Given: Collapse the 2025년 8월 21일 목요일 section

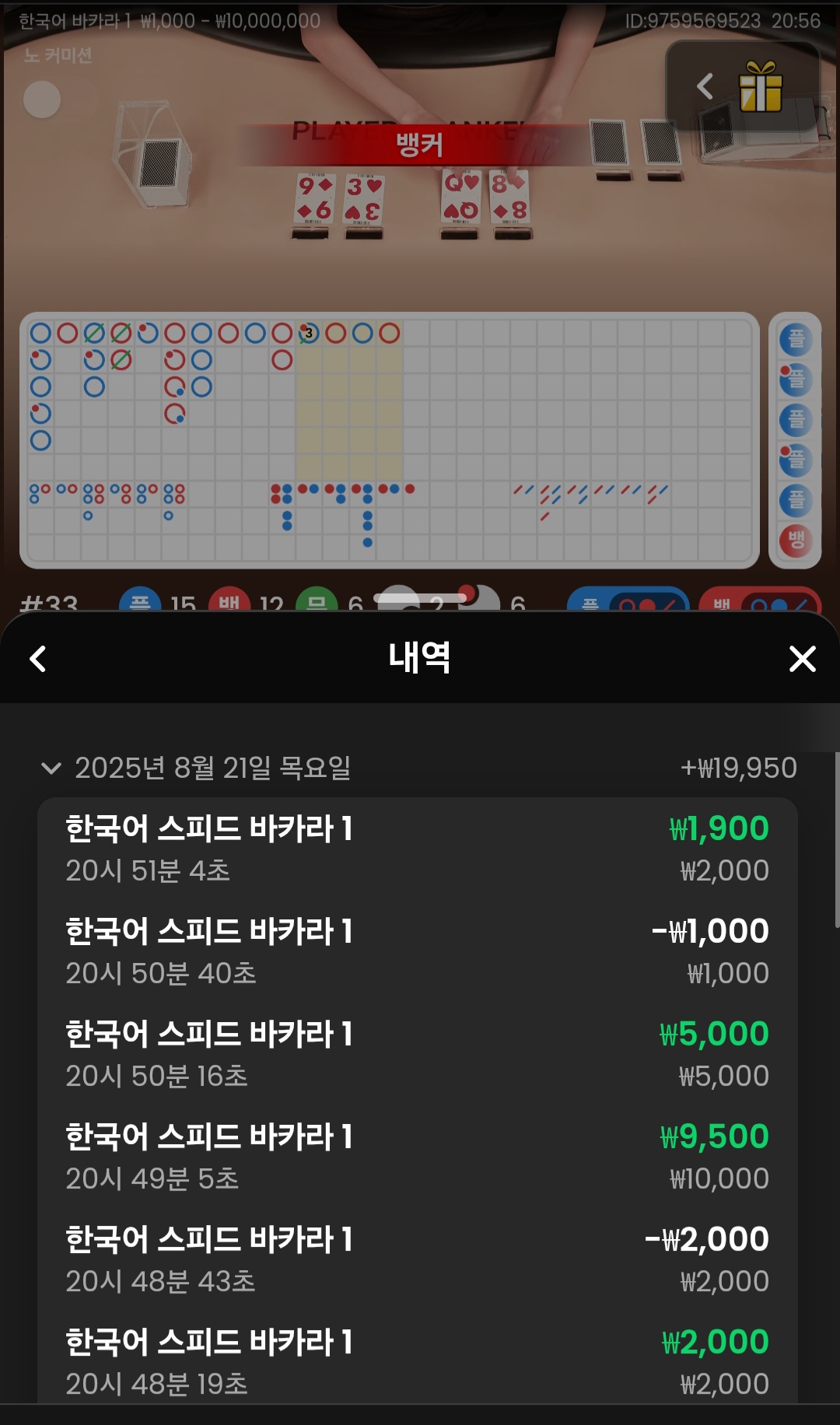Looking at the screenshot, I should tap(51, 769).
